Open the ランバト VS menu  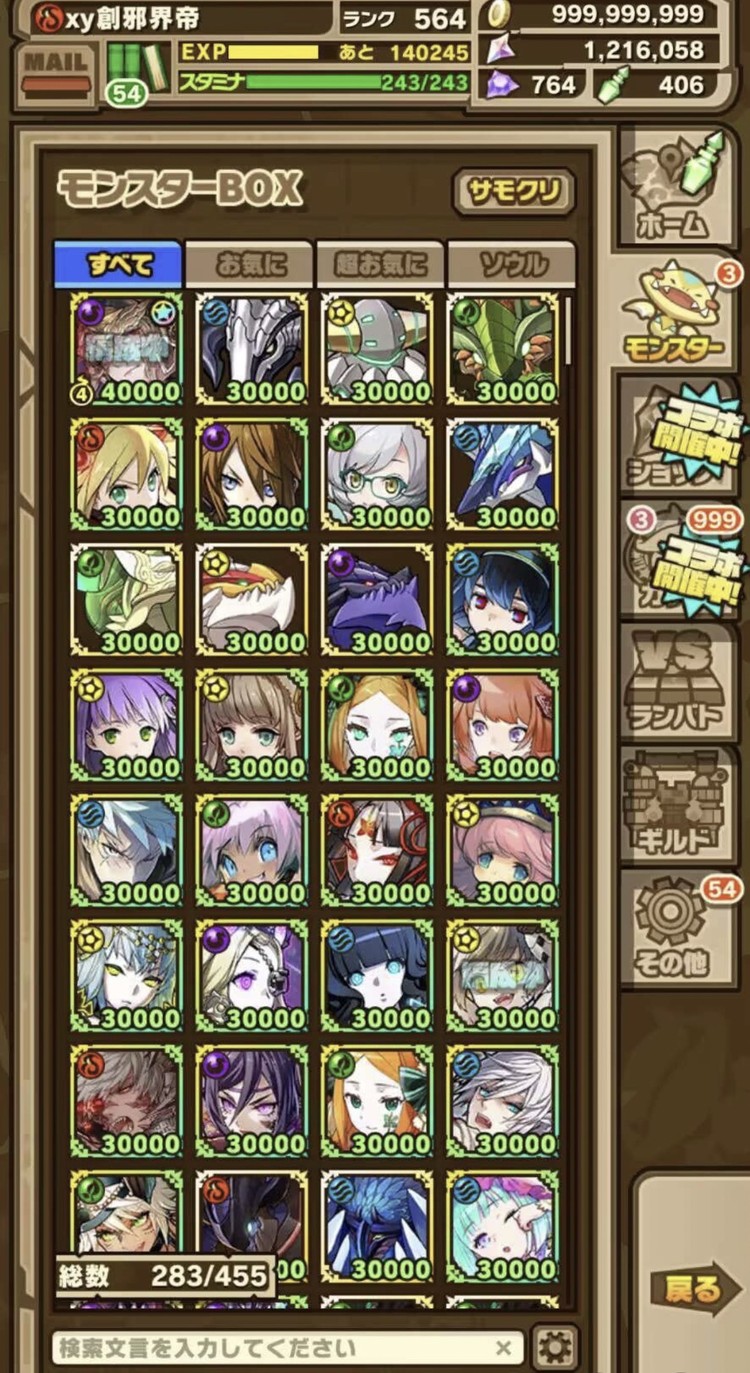click(680, 683)
